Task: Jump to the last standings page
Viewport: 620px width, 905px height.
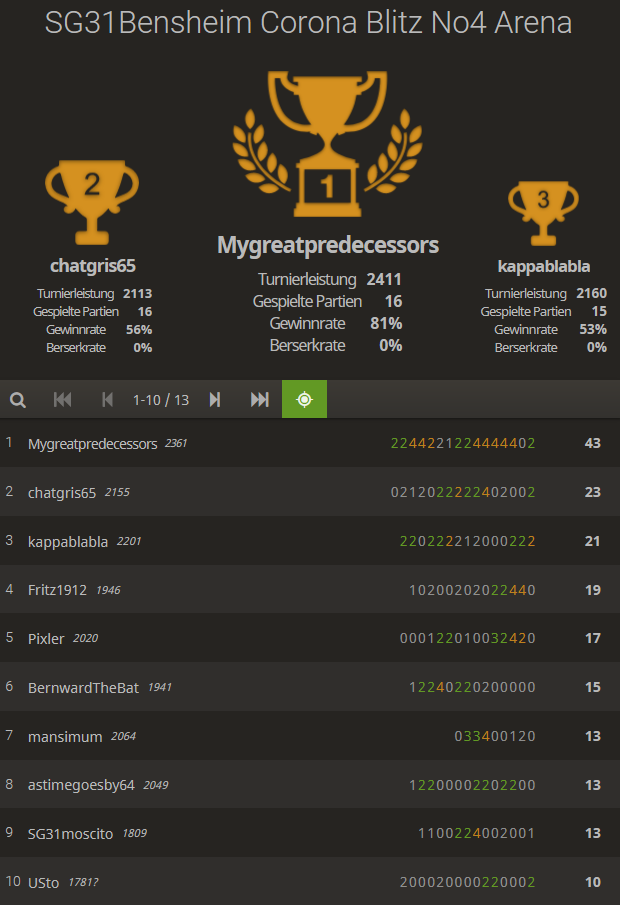Action: tap(259, 400)
